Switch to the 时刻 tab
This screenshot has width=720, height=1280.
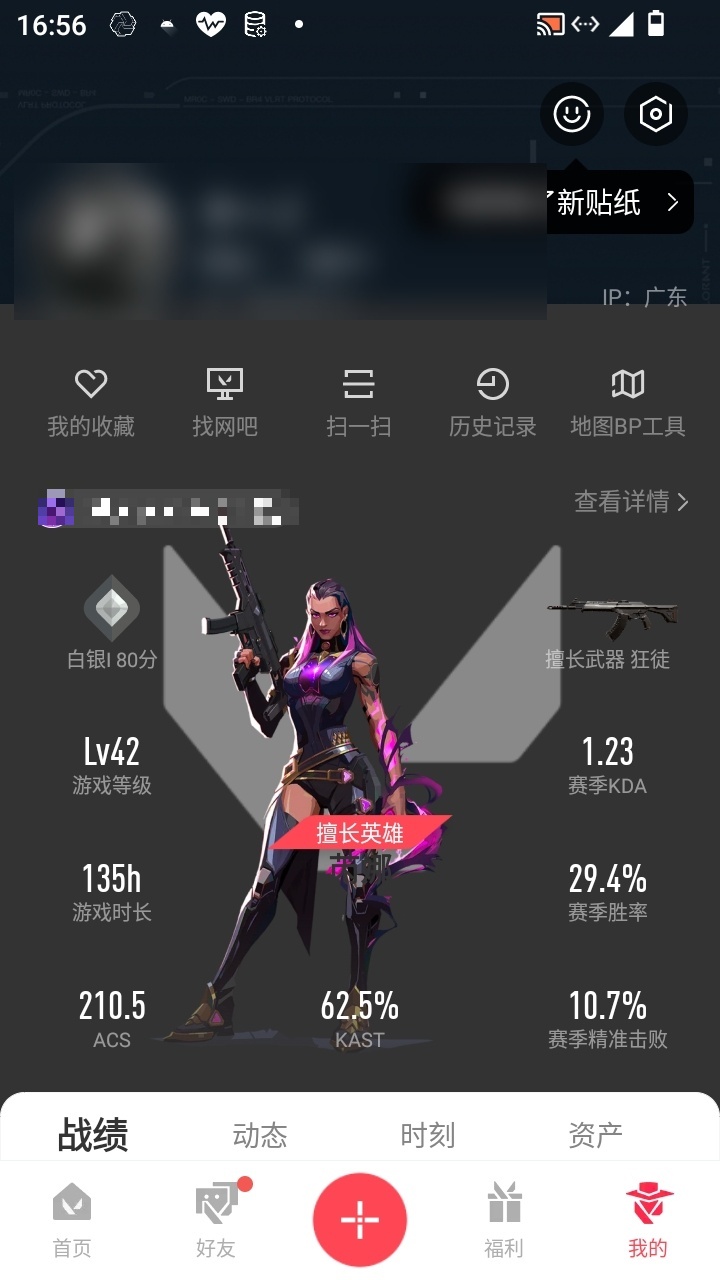point(428,1135)
